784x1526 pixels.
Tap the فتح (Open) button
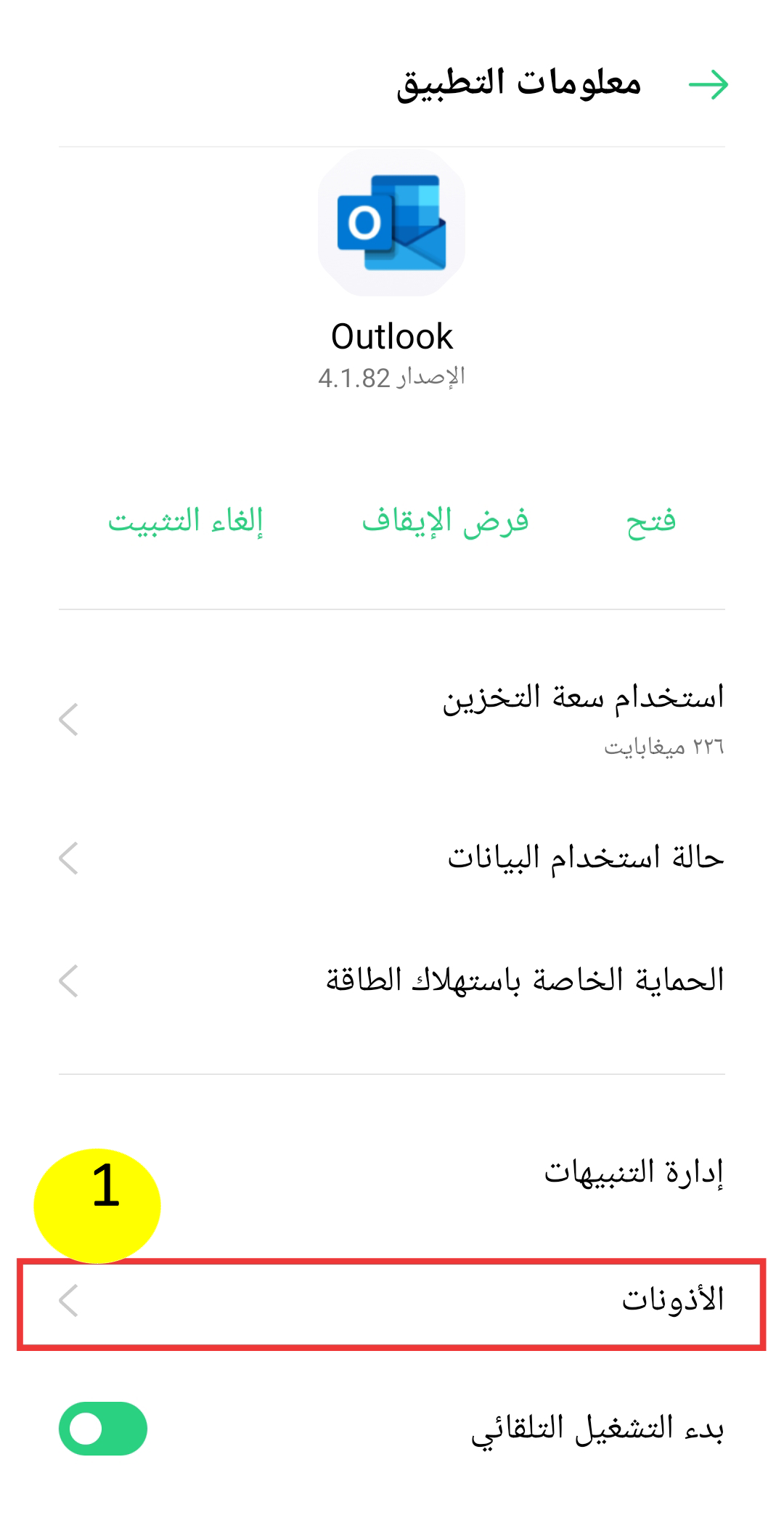point(651,521)
